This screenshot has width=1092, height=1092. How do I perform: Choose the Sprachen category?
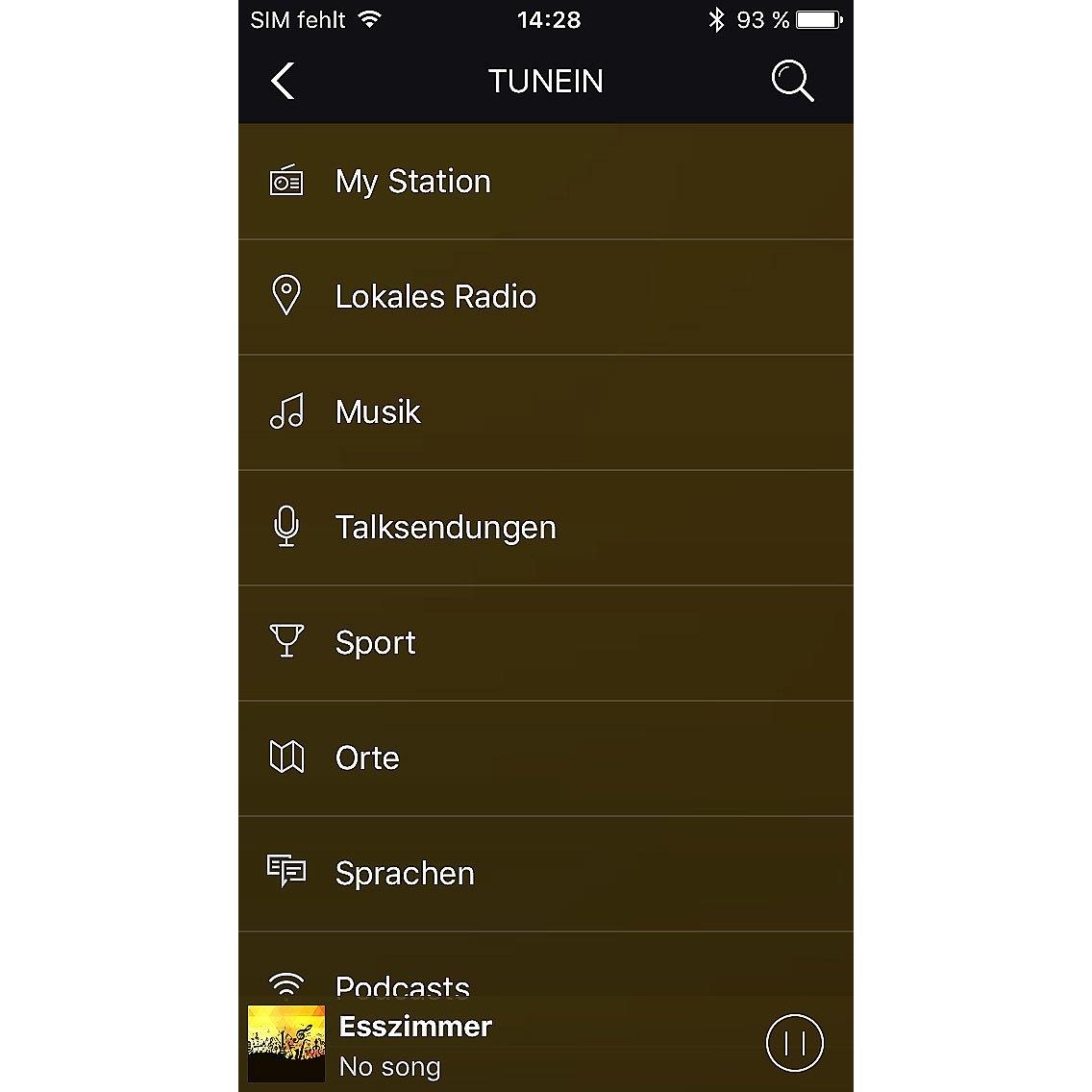click(545, 874)
